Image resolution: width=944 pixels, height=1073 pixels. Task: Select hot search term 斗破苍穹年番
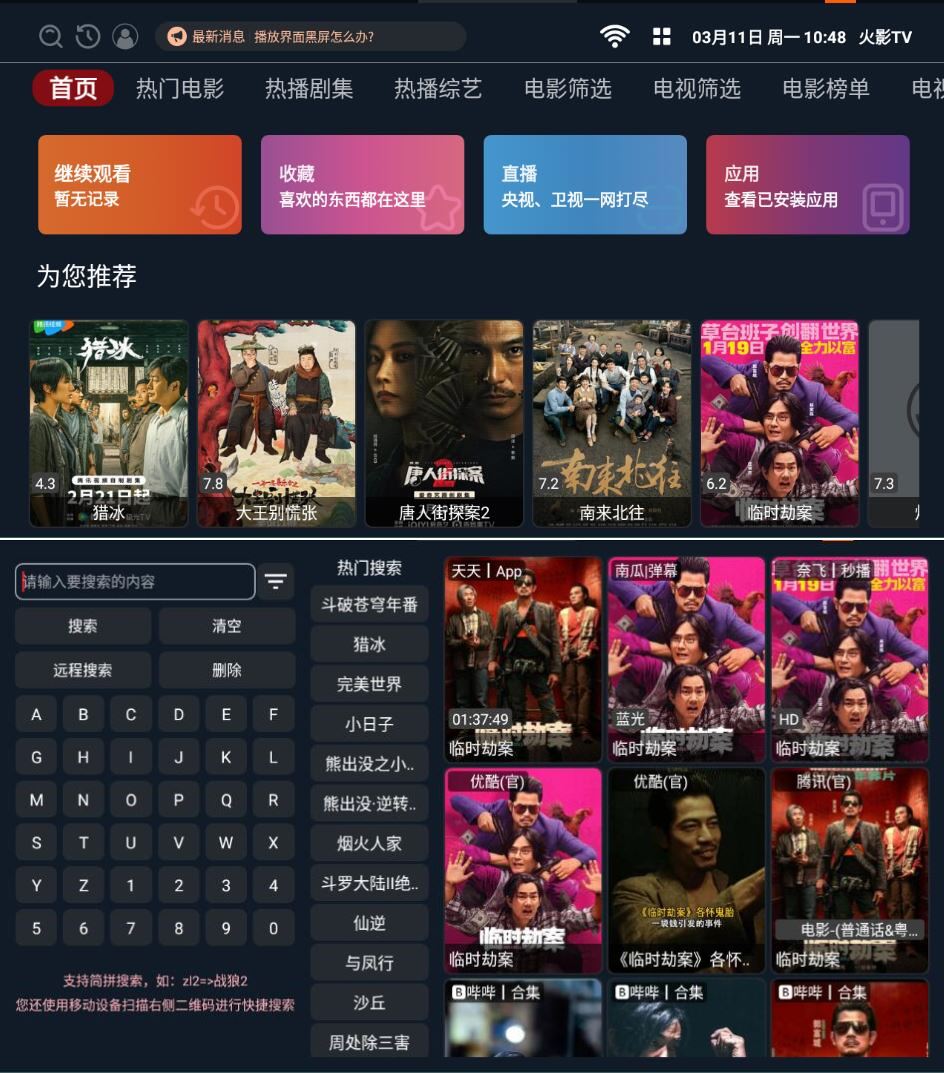pos(368,603)
